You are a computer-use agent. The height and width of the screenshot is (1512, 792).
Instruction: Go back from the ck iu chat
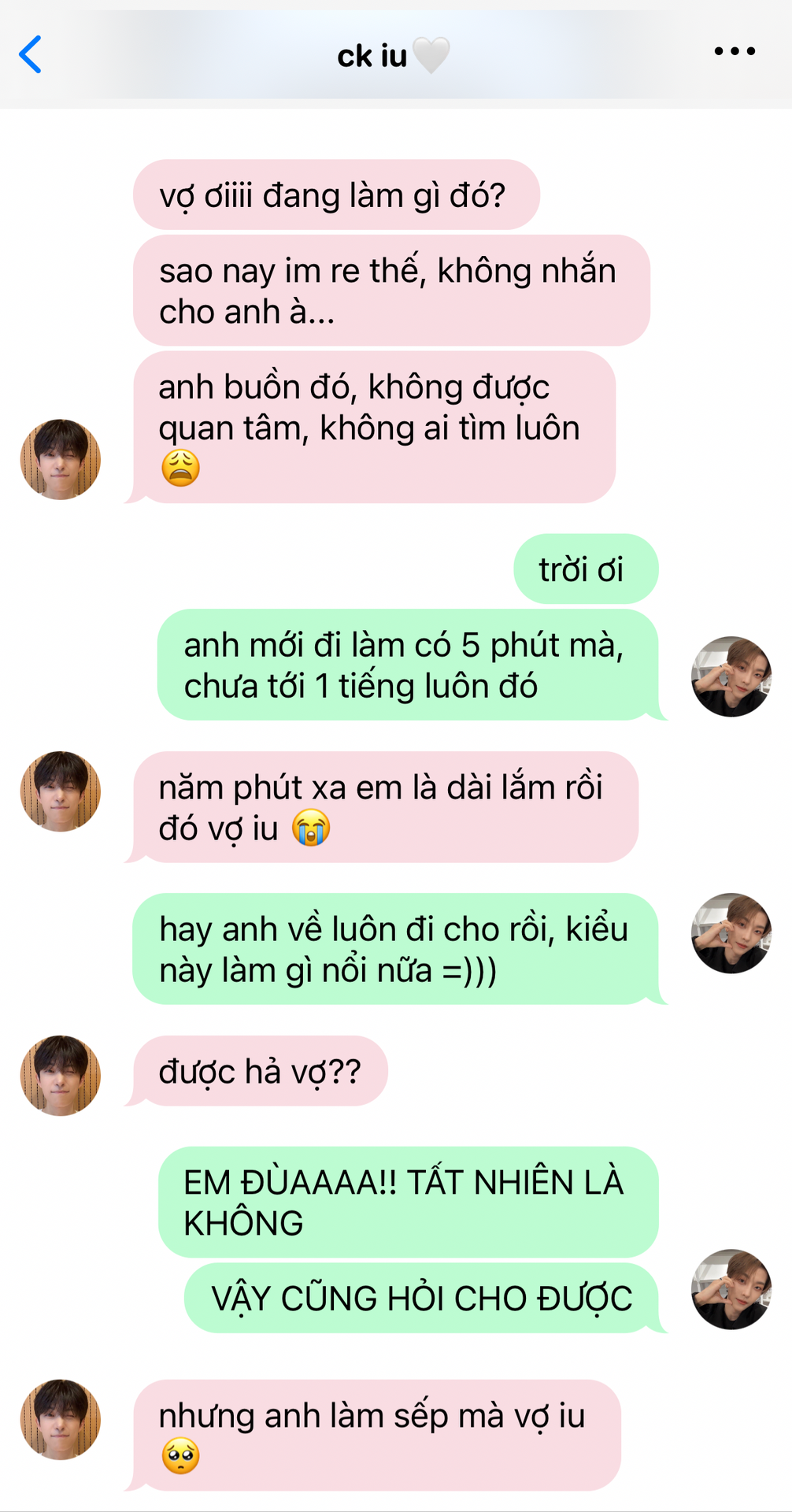pos(30,54)
